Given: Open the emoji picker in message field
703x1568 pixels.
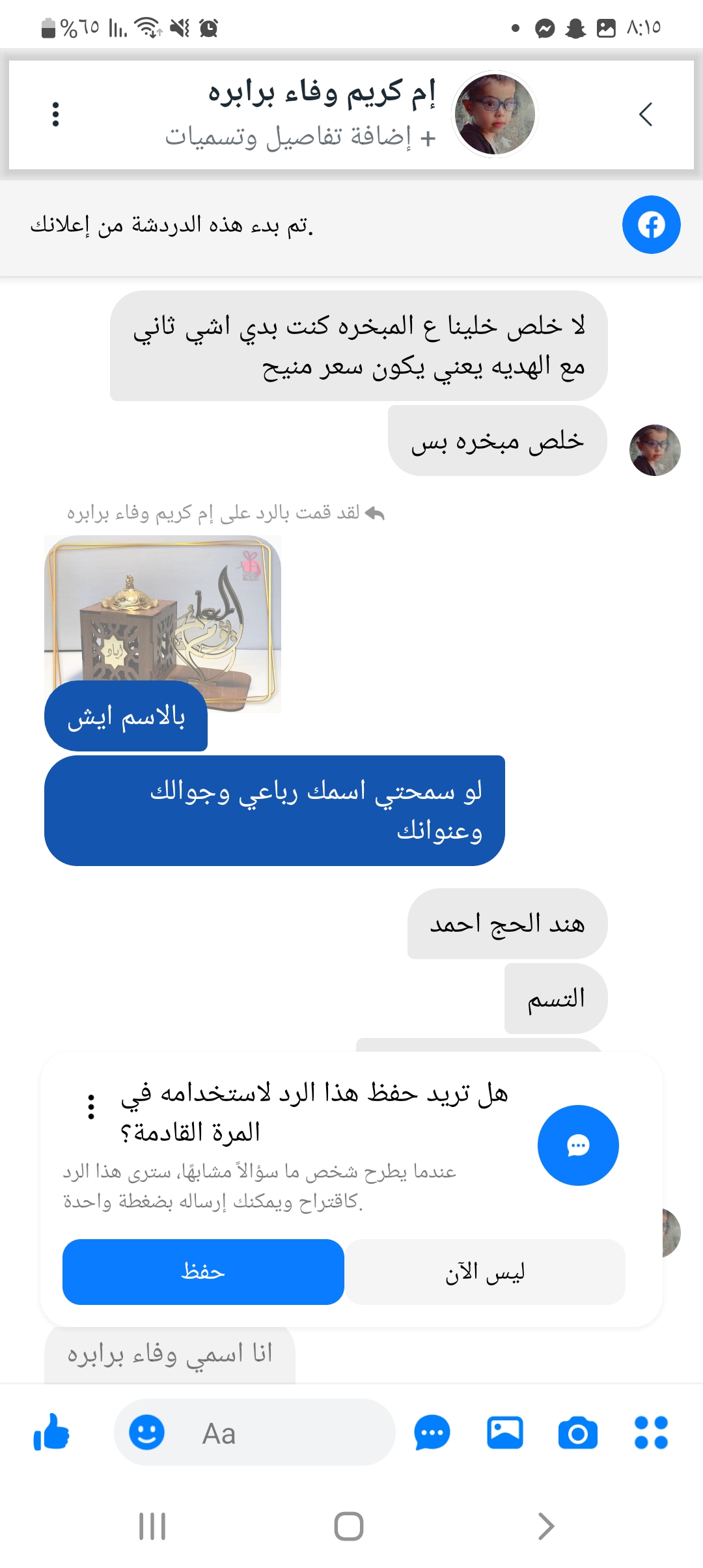Looking at the screenshot, I should (x=146, y=1433).
